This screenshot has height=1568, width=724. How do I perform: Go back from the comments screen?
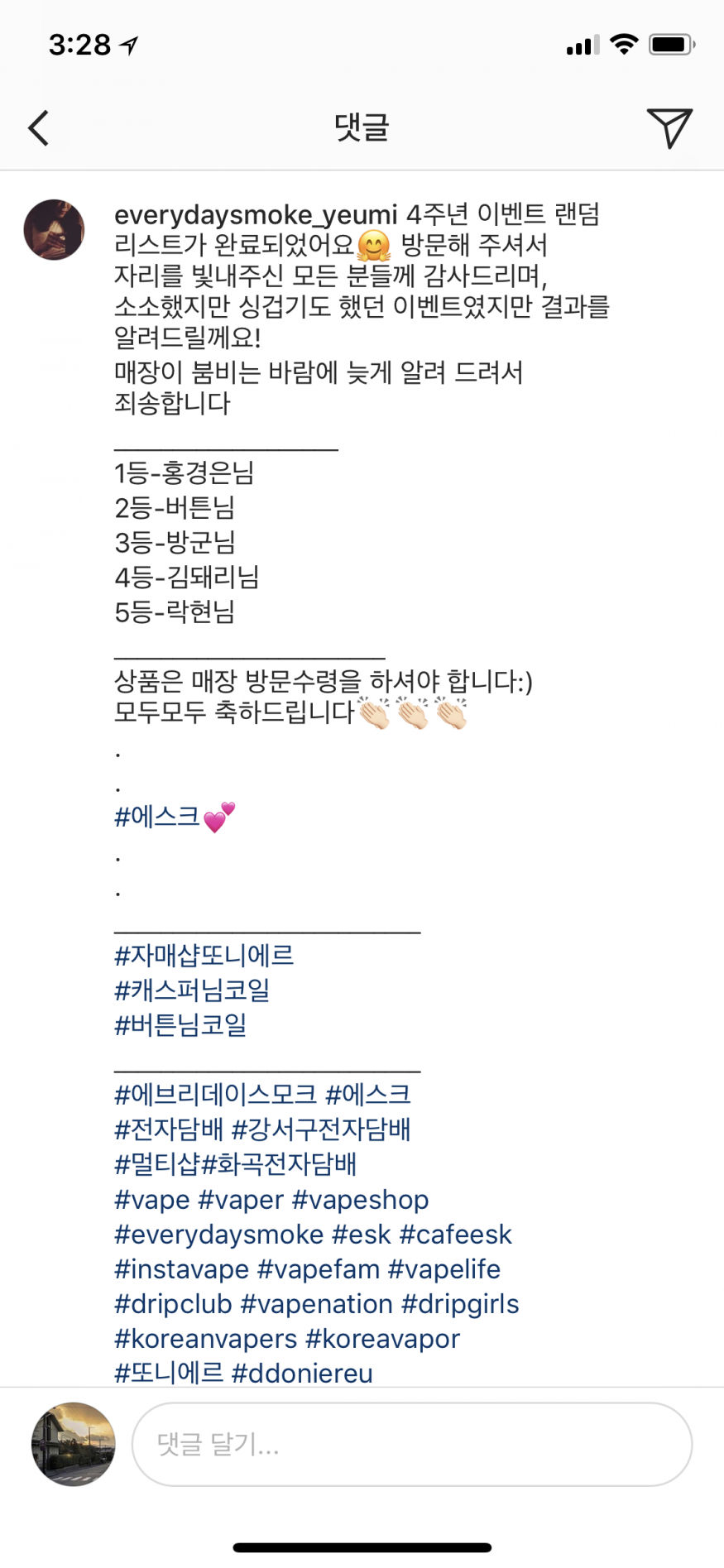point(39,128)
